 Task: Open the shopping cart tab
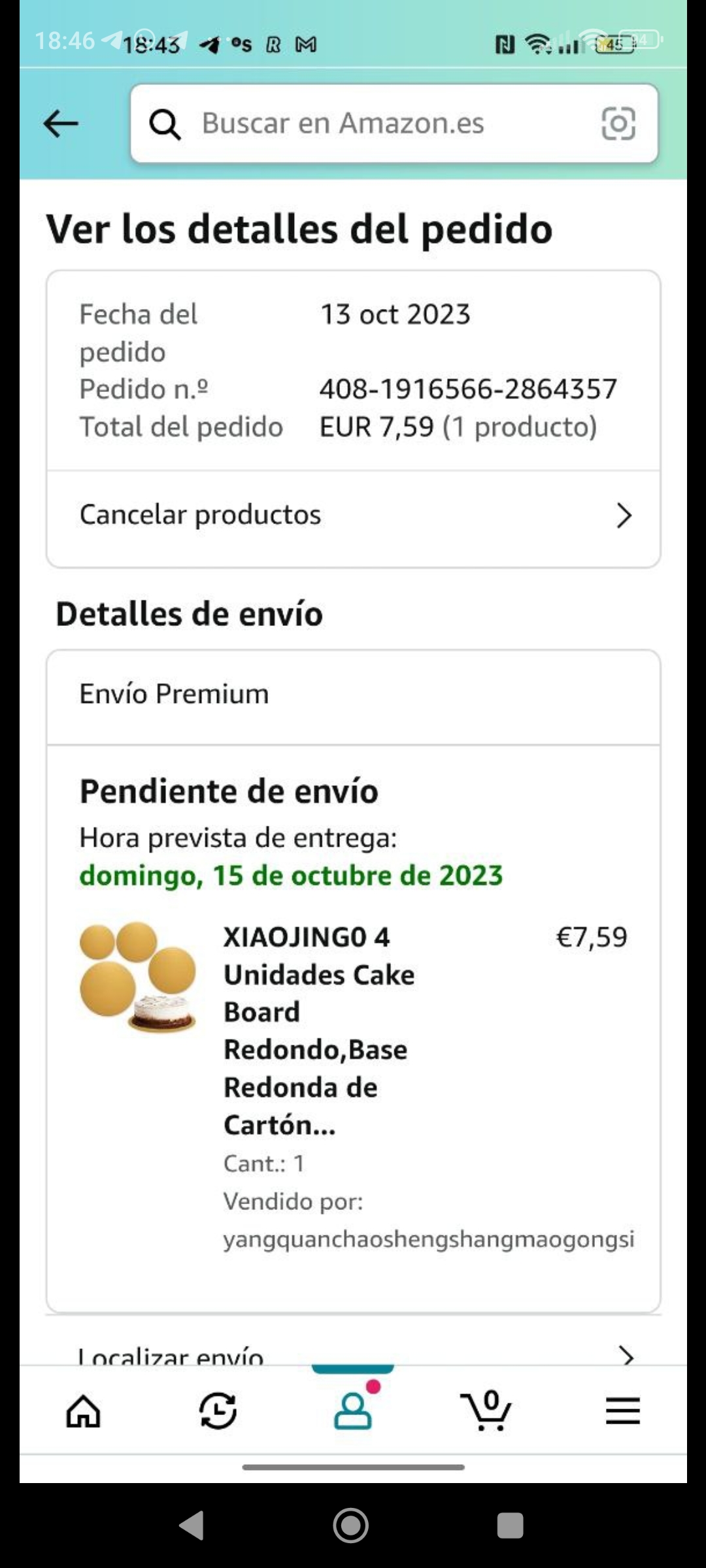pyautogui.click(x=487, y=1411)
